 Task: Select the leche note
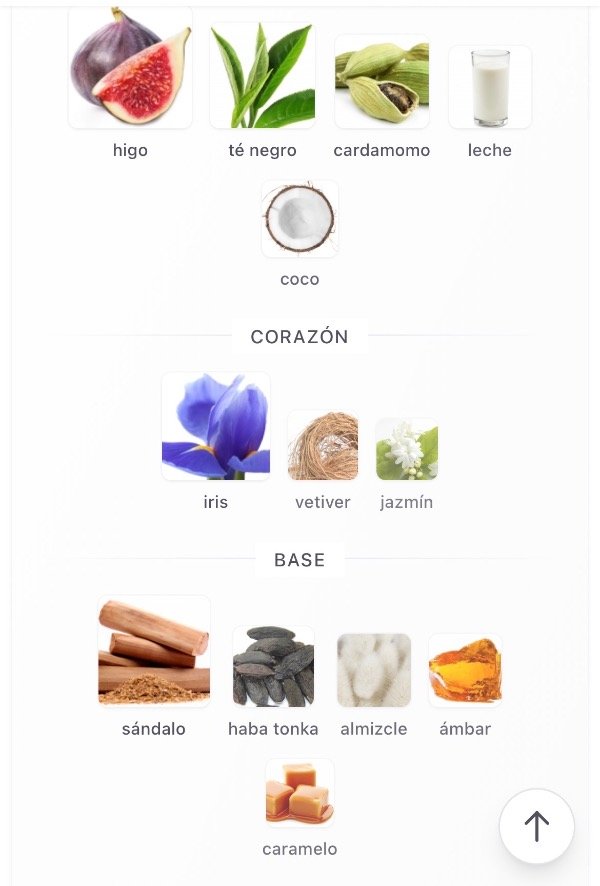click(490, 88)
